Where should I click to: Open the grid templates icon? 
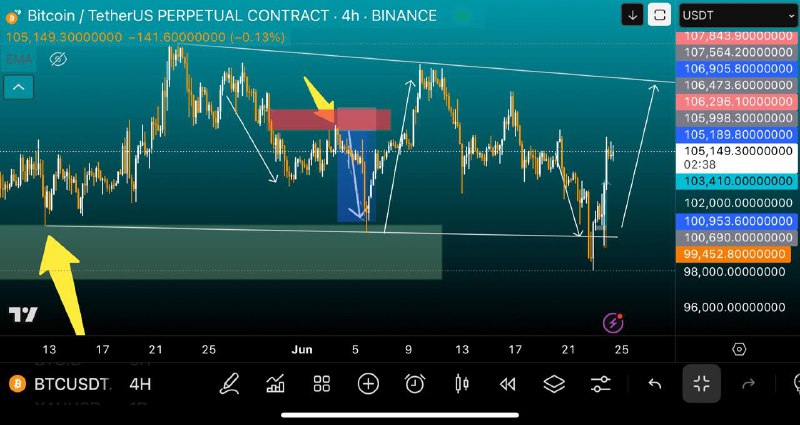pos(322,384)
